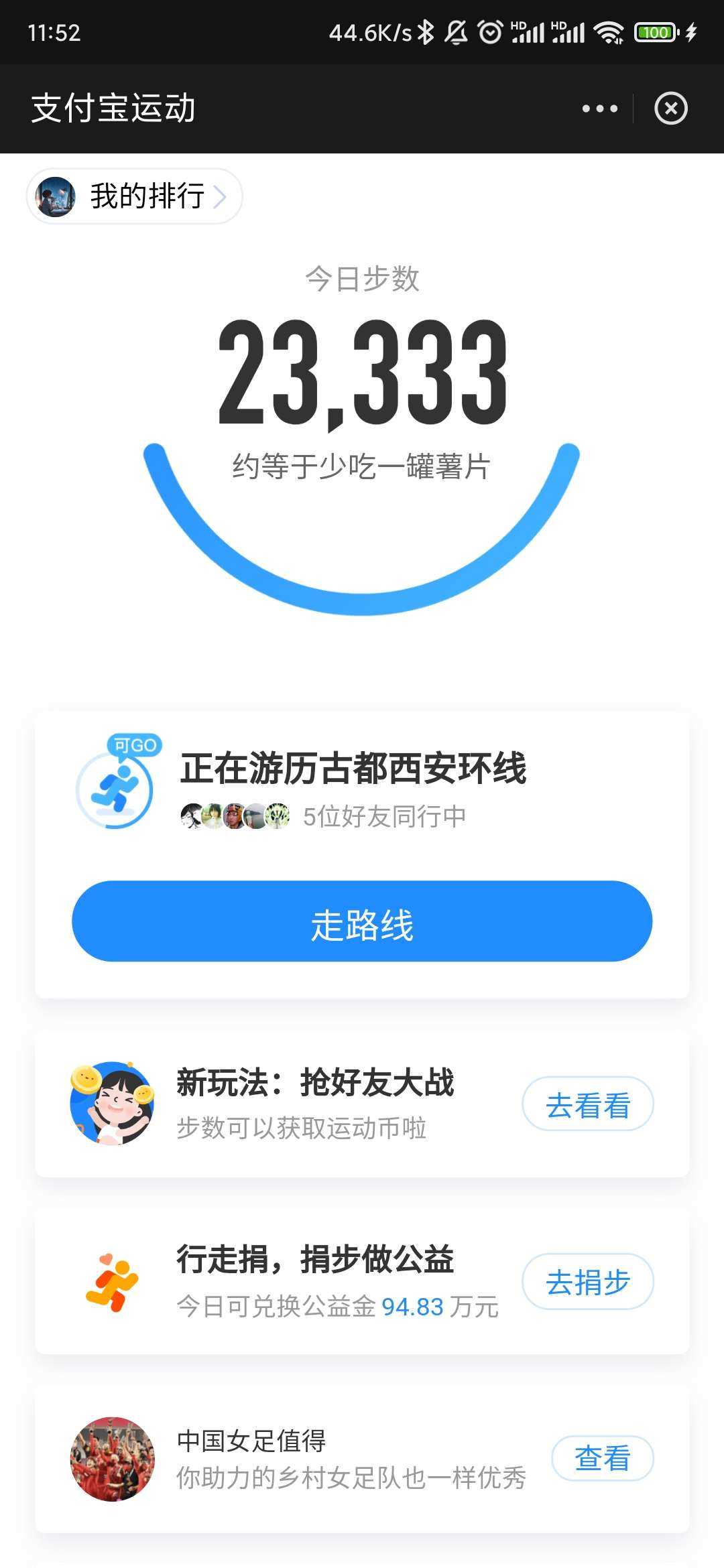Open my profile avatar beside 我的排行
The width and height of the screenshot is (724, 1568).
pyautogui.click(x=57, y=196)
